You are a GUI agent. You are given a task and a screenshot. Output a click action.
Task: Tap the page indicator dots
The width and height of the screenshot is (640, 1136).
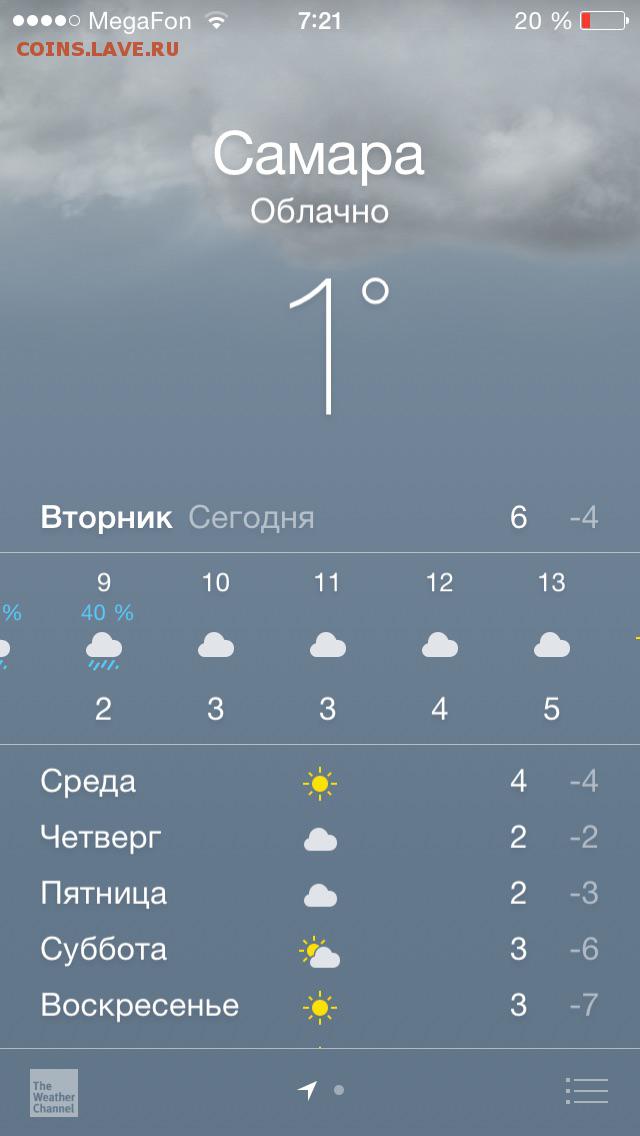(x=320, y=1090)
